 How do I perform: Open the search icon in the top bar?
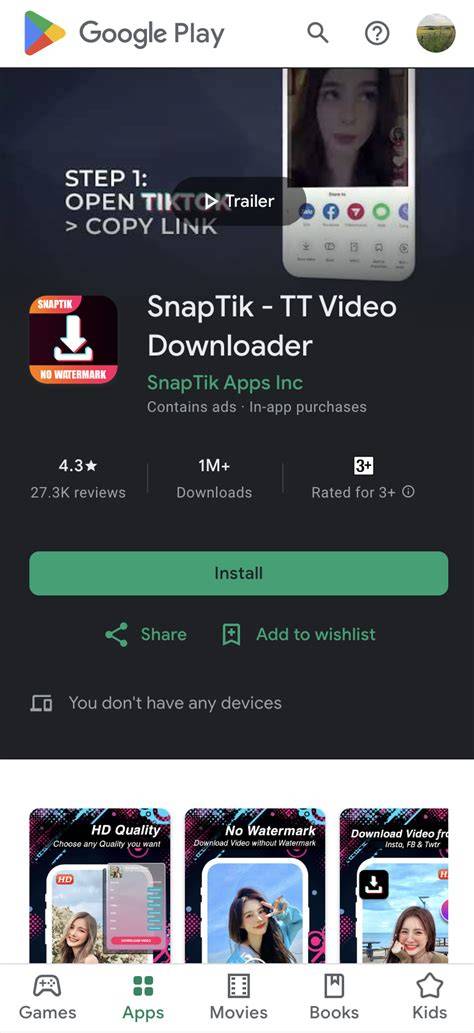pos(318,33)
